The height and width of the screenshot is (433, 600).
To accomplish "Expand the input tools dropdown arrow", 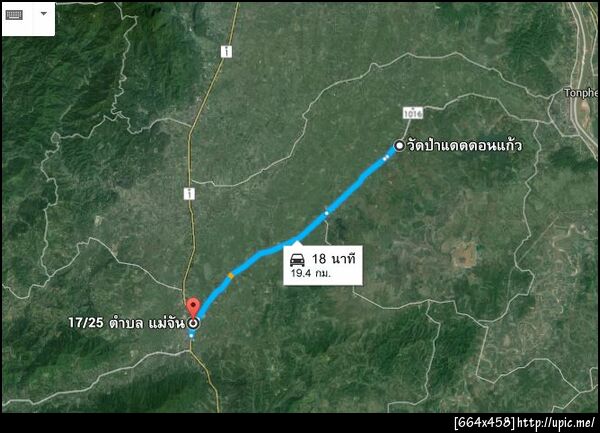I will click(x=43, y=15).
